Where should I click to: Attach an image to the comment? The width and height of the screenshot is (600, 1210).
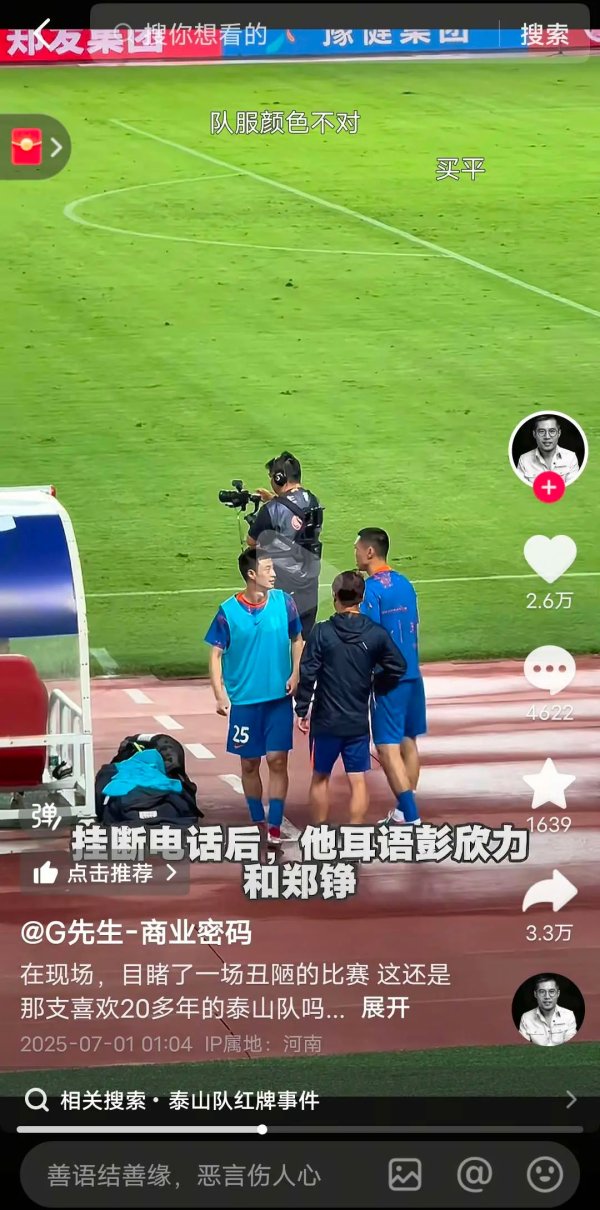click(405, 1175)
